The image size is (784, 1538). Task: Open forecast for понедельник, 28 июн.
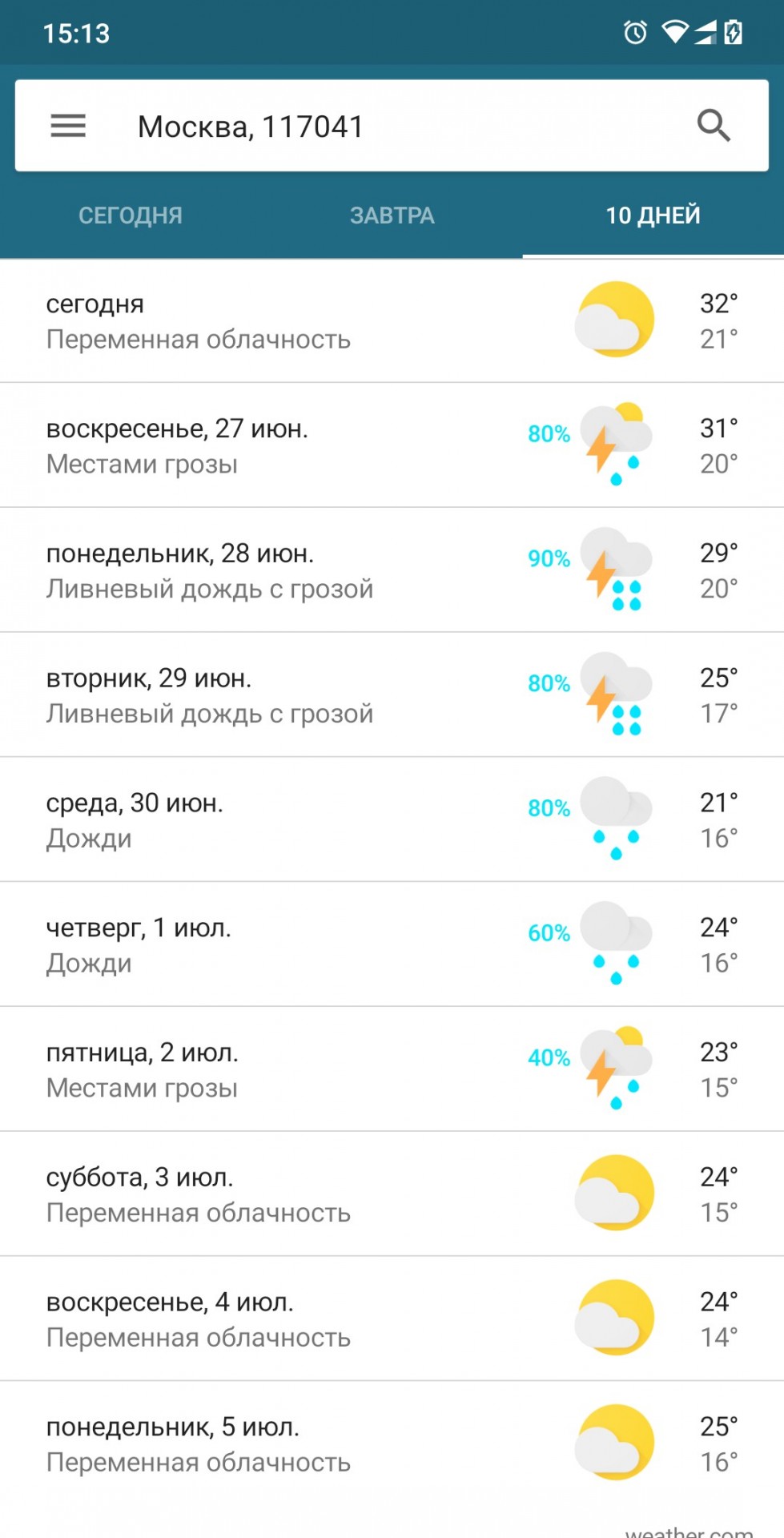click(x=392, y=570)
